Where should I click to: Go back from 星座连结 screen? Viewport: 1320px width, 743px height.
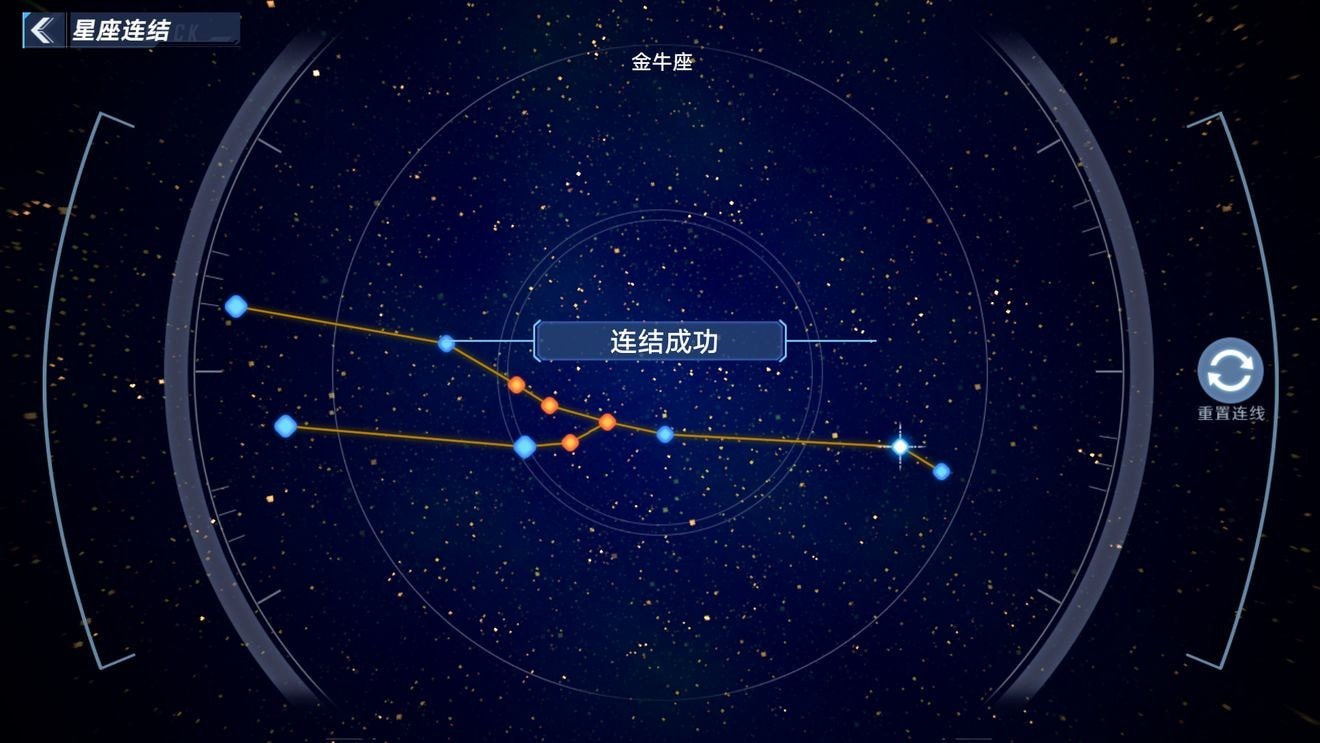point(42,30)
